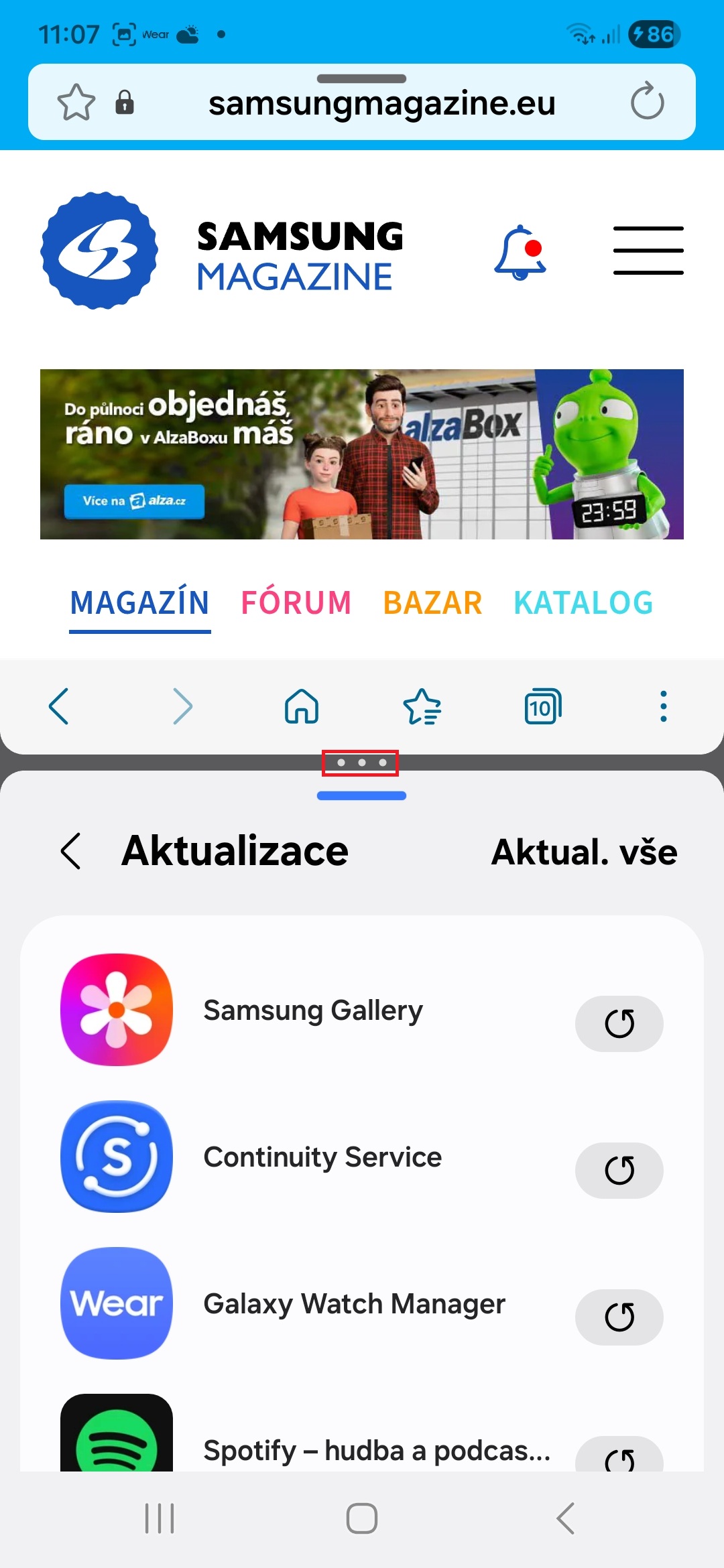The image size is (724, 1568).
Task: Reload the samsungmagazine.eu page
Action: (647, 102)
